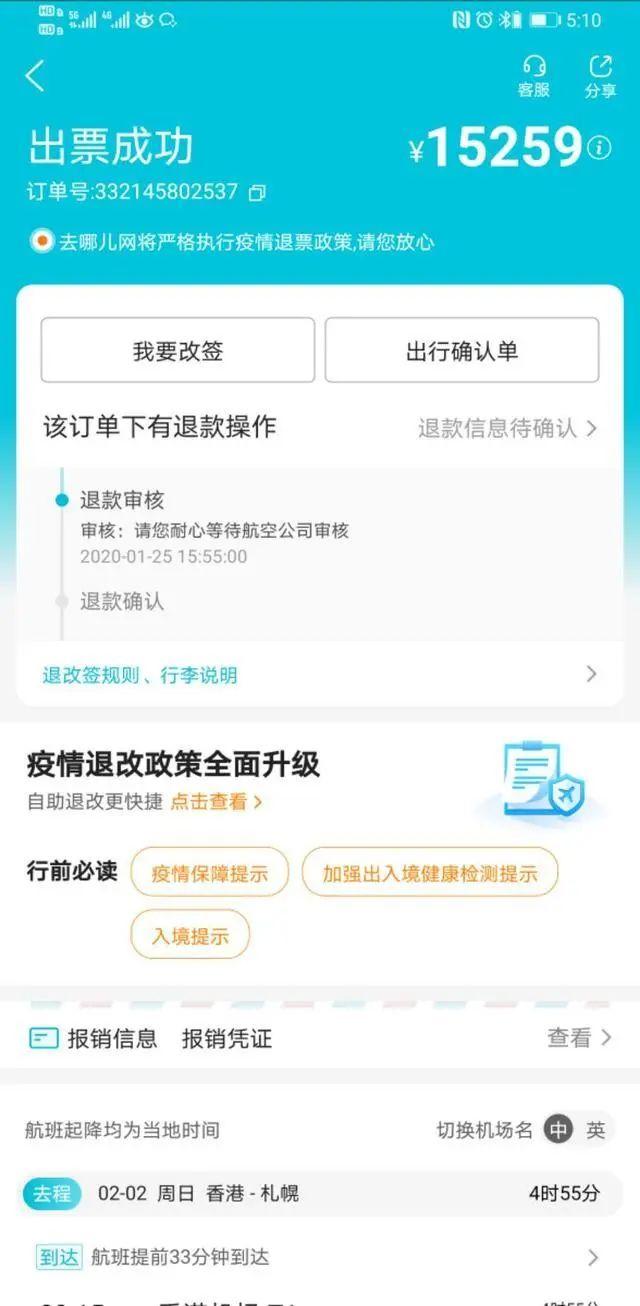
Task: Open the 航班提前33分钟到达 arrival row
Action: click(x=320, y=1257)
